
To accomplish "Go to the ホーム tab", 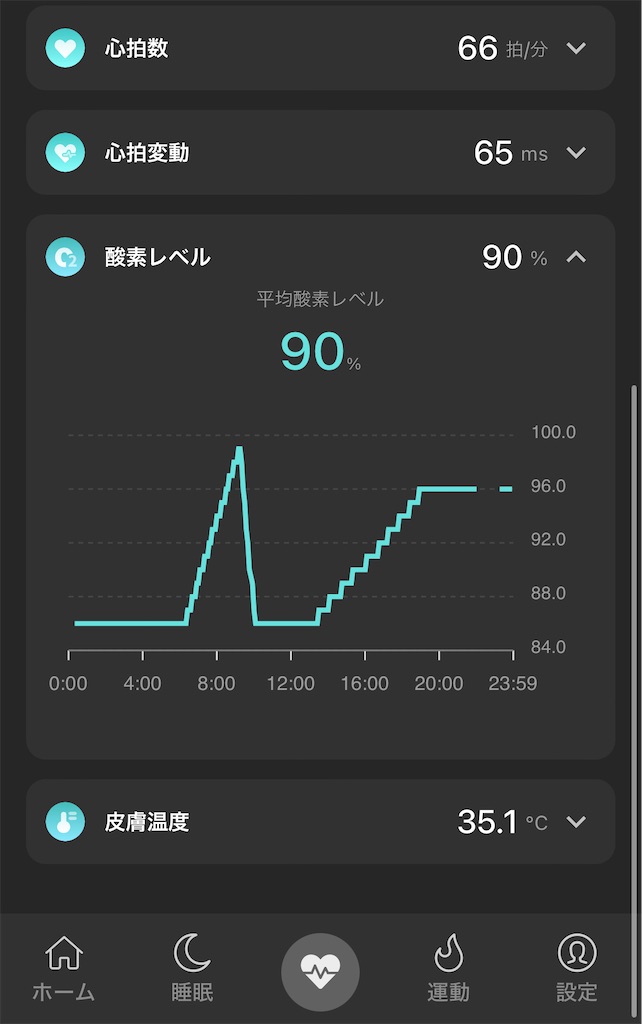I will [64, 969].
